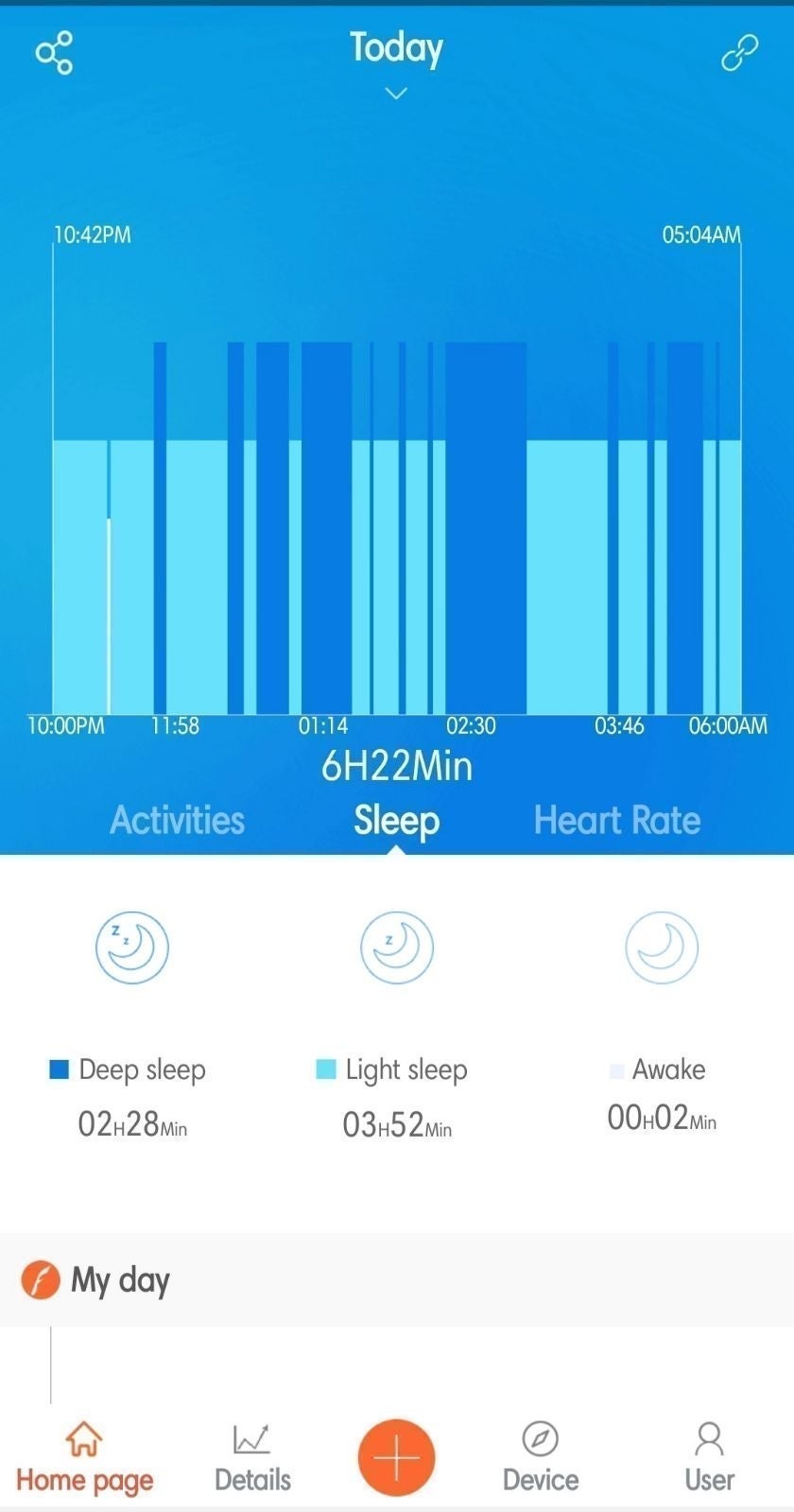Image resolution: width=794 pixels, height=1512 pixels.
Task: Select the Sleep tab
Action: point(397,821)
